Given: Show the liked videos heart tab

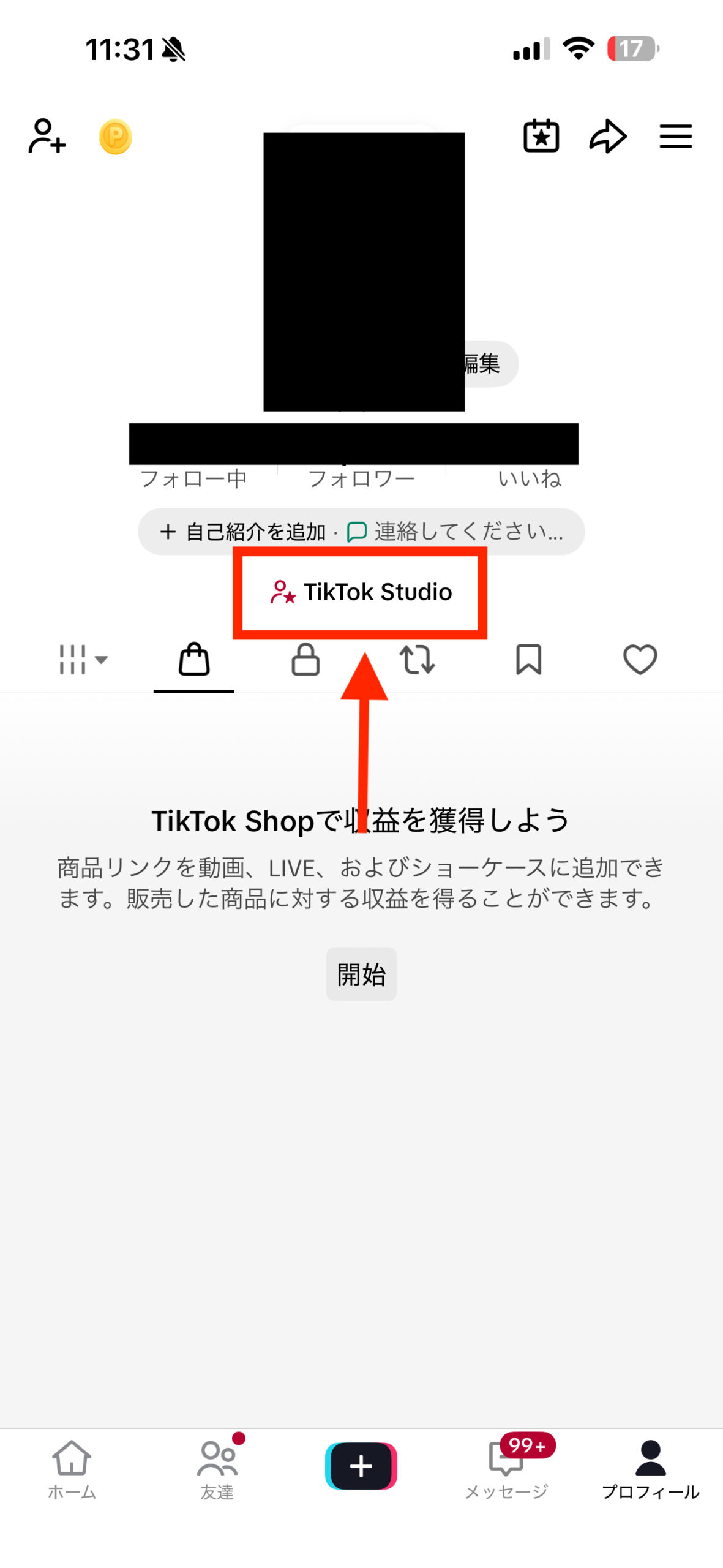Looking at the screenshot, I should (x=640, y=659).
